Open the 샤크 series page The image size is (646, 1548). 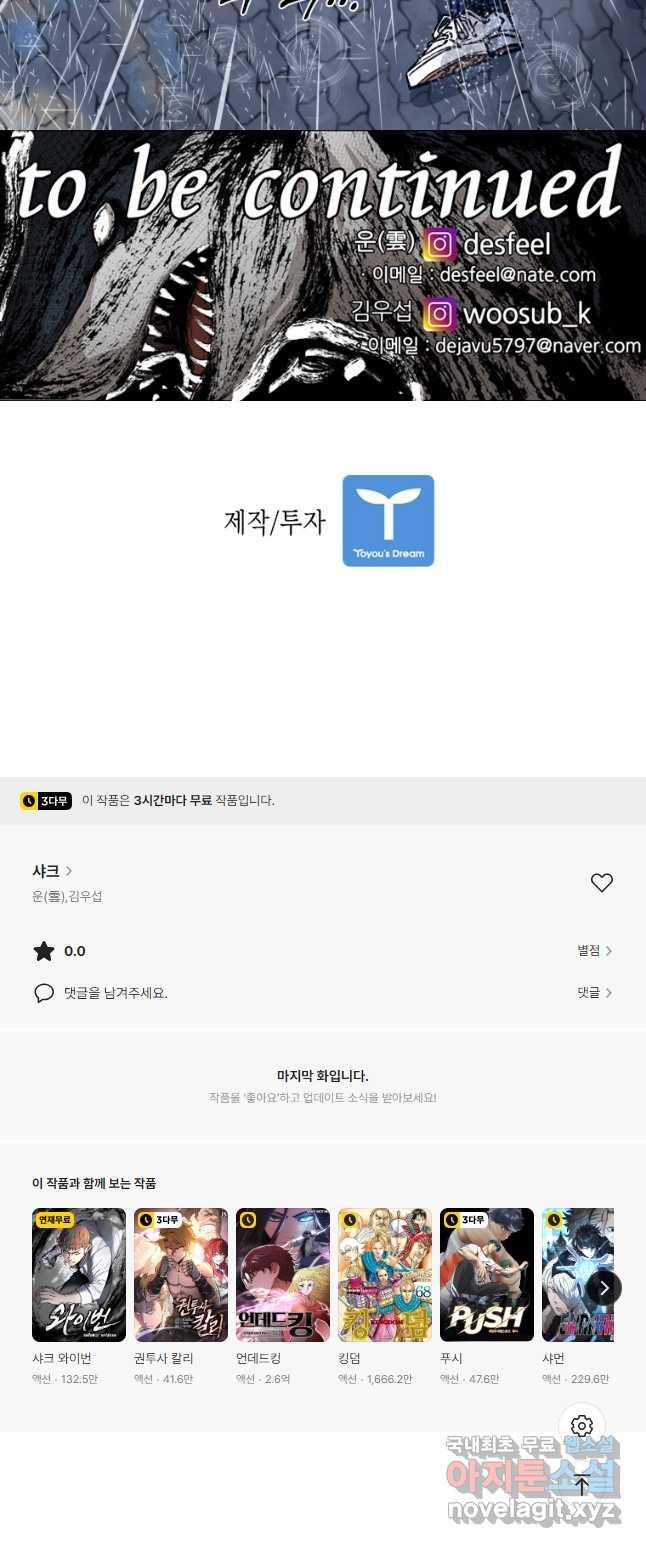click(x=52, y=871)
